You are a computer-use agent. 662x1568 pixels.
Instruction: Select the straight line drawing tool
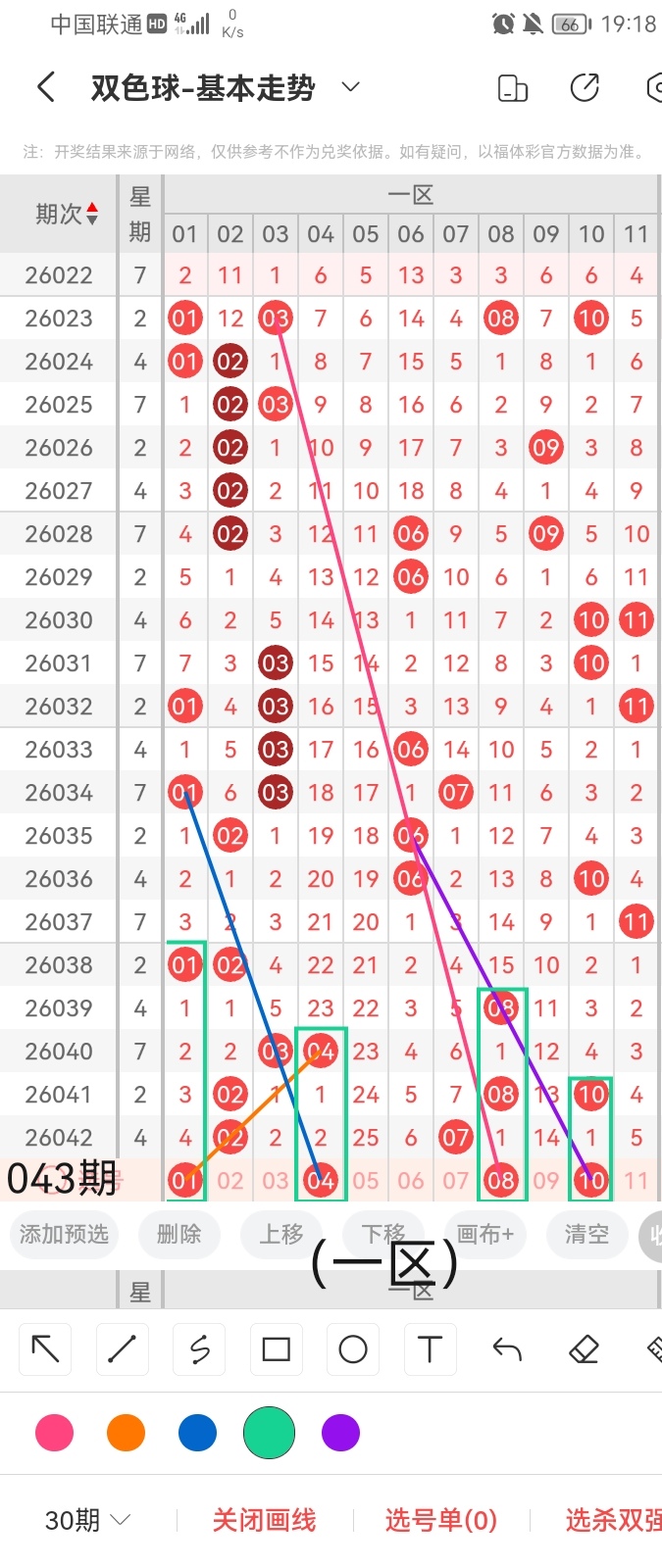coord(123,1349)
